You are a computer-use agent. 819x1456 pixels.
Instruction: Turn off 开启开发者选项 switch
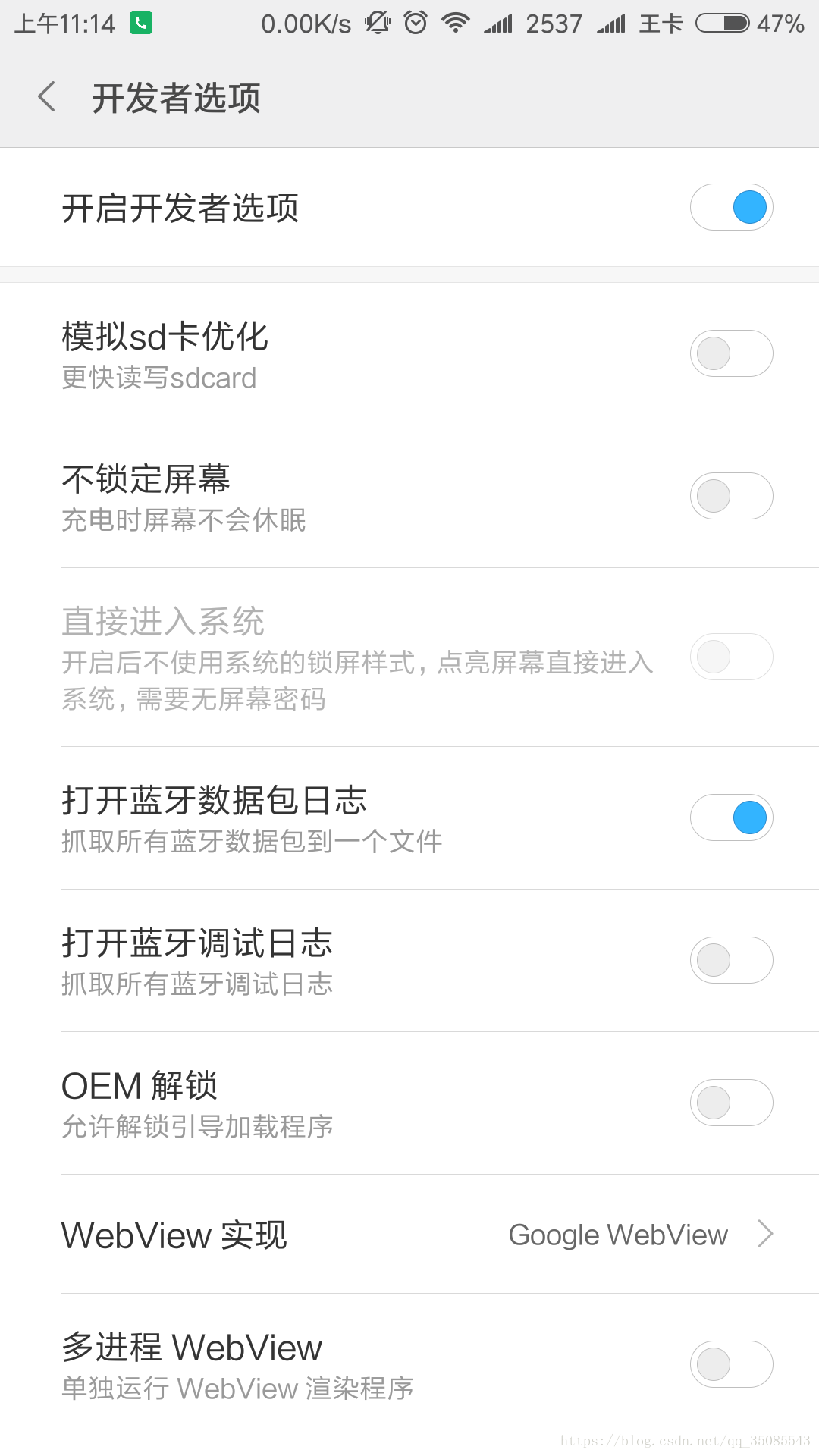pyautogui.click(x=731, y=207)
